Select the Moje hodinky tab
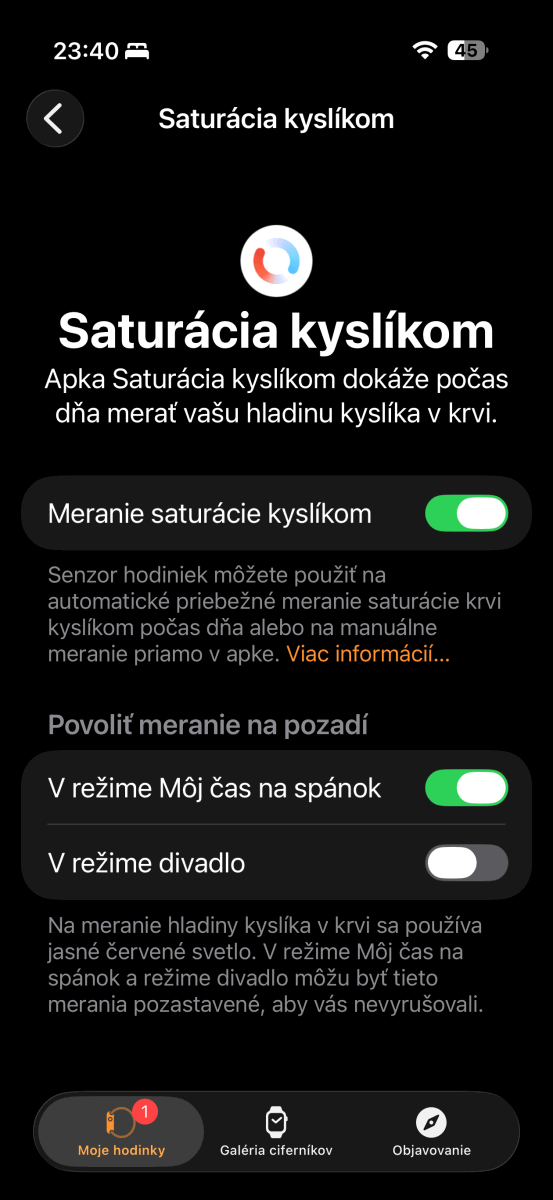553x1200 pixels. pos(121,1132)
